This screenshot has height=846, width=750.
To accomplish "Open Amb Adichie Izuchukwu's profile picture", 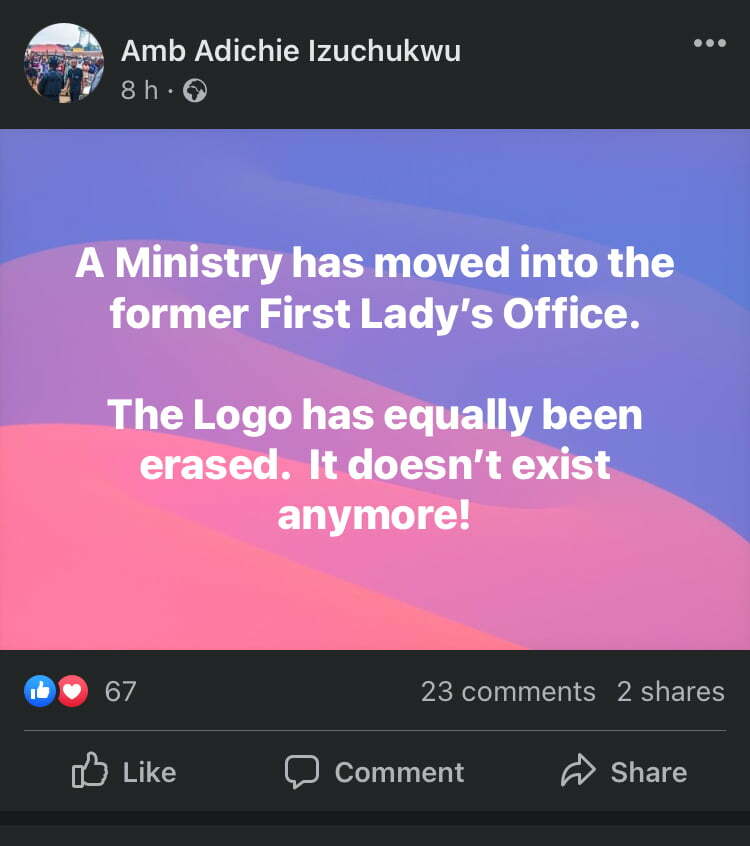I will (63, 63).
